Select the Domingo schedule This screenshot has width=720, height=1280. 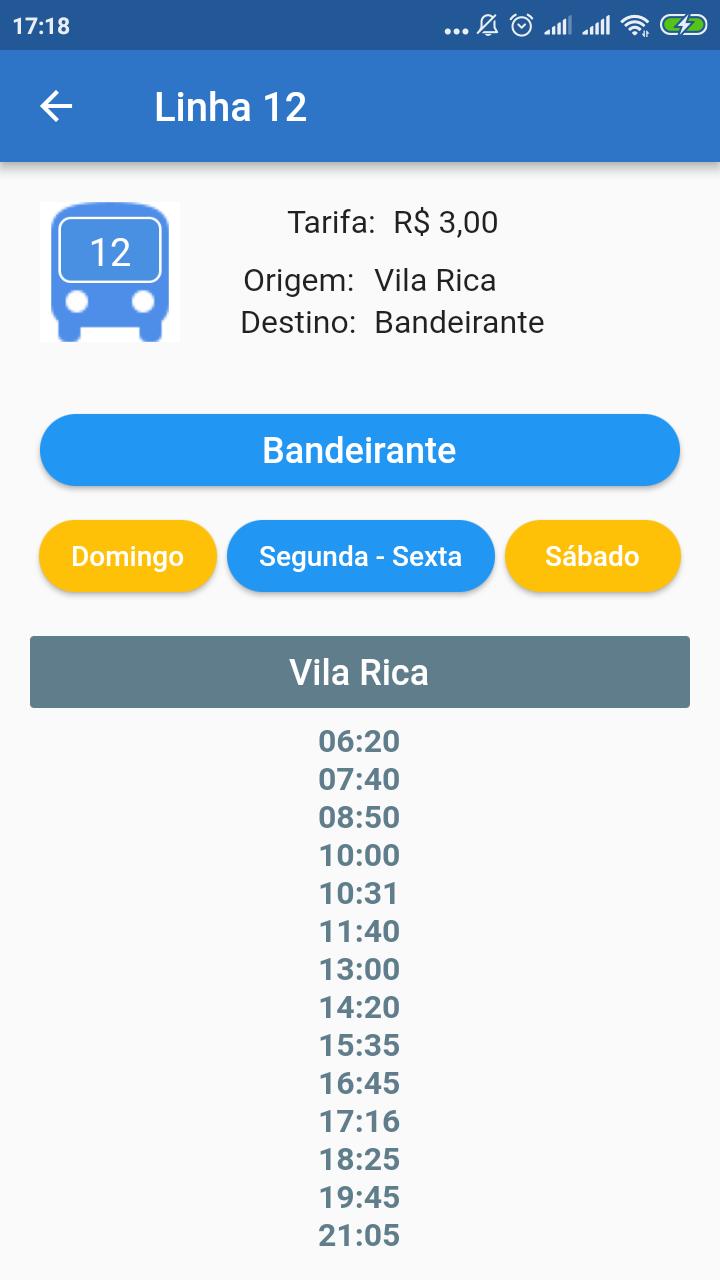point(127,556)
